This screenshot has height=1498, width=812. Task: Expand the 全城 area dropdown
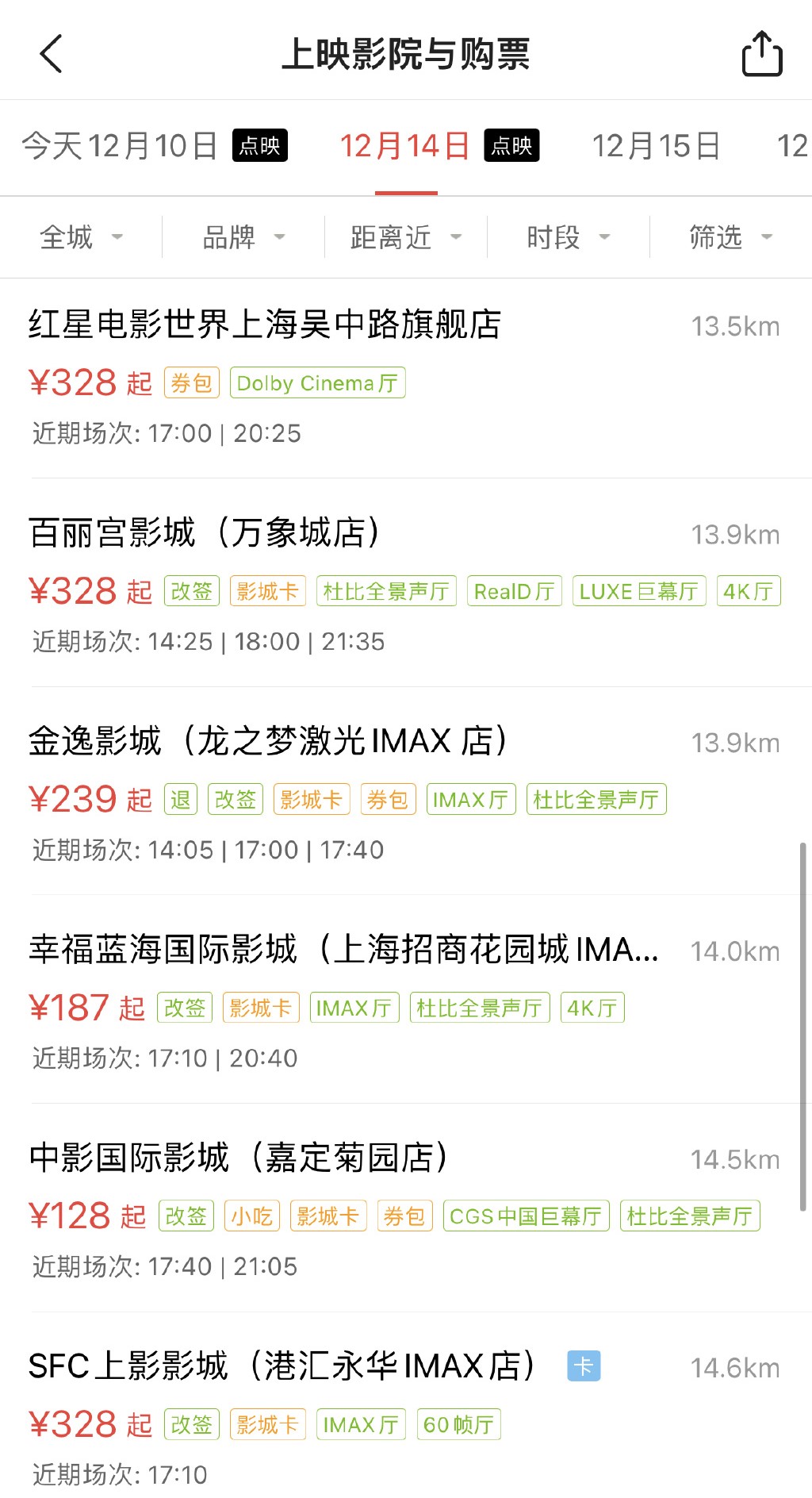(81, 236)
